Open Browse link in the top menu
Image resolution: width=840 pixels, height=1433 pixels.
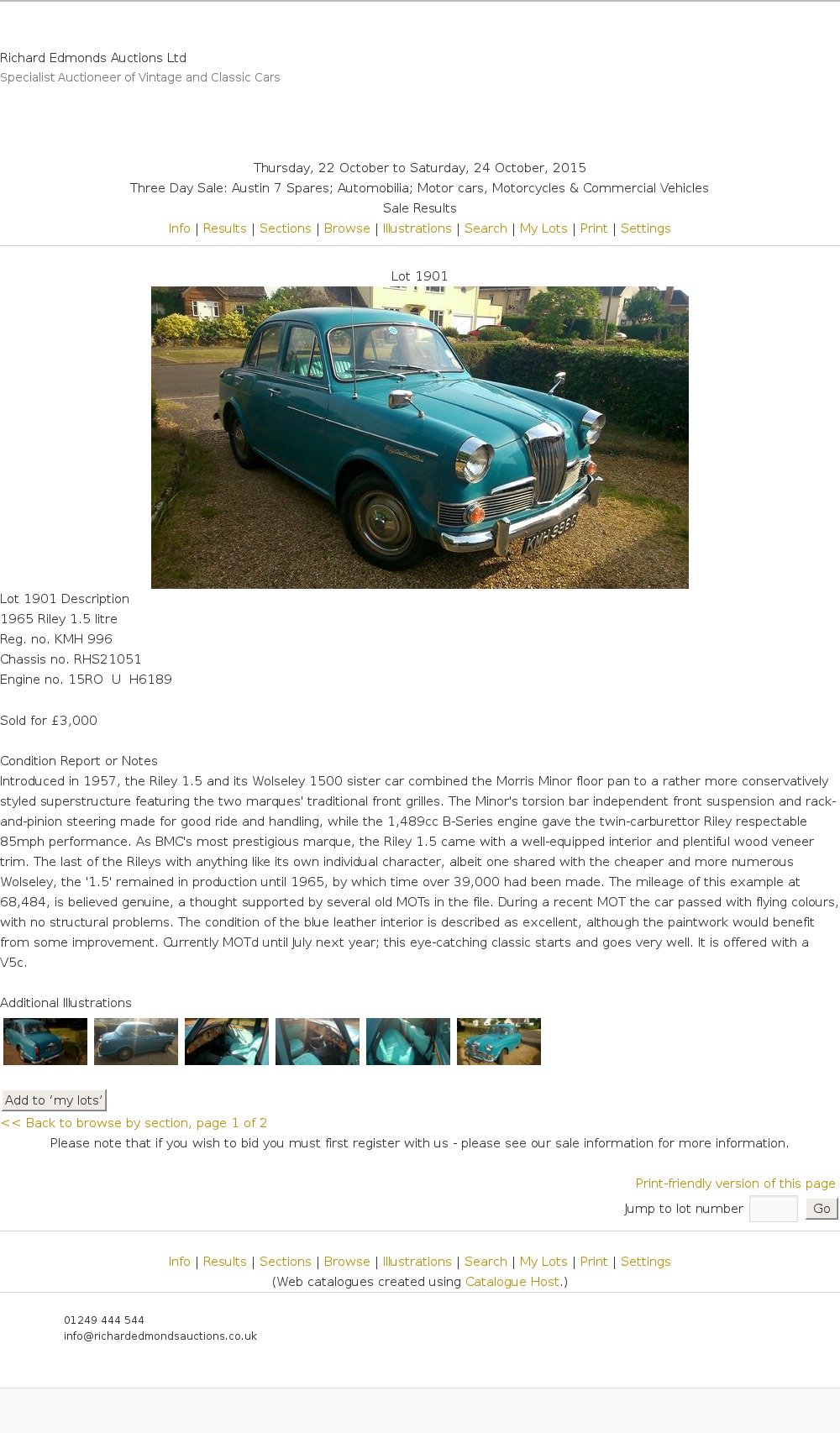pos(347,228)
